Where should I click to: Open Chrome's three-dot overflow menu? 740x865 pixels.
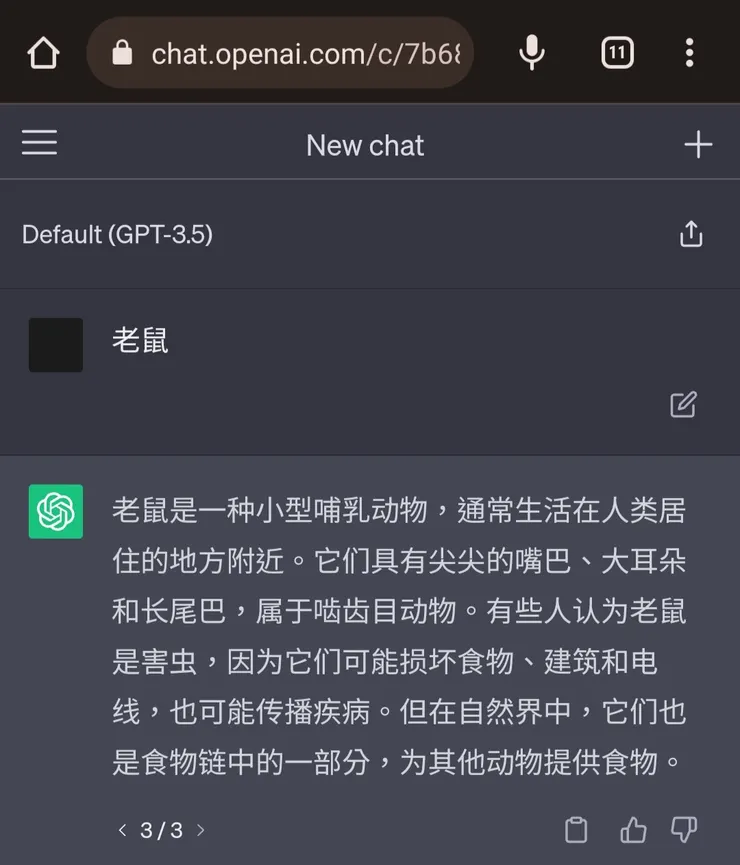(x=690, y=52)
